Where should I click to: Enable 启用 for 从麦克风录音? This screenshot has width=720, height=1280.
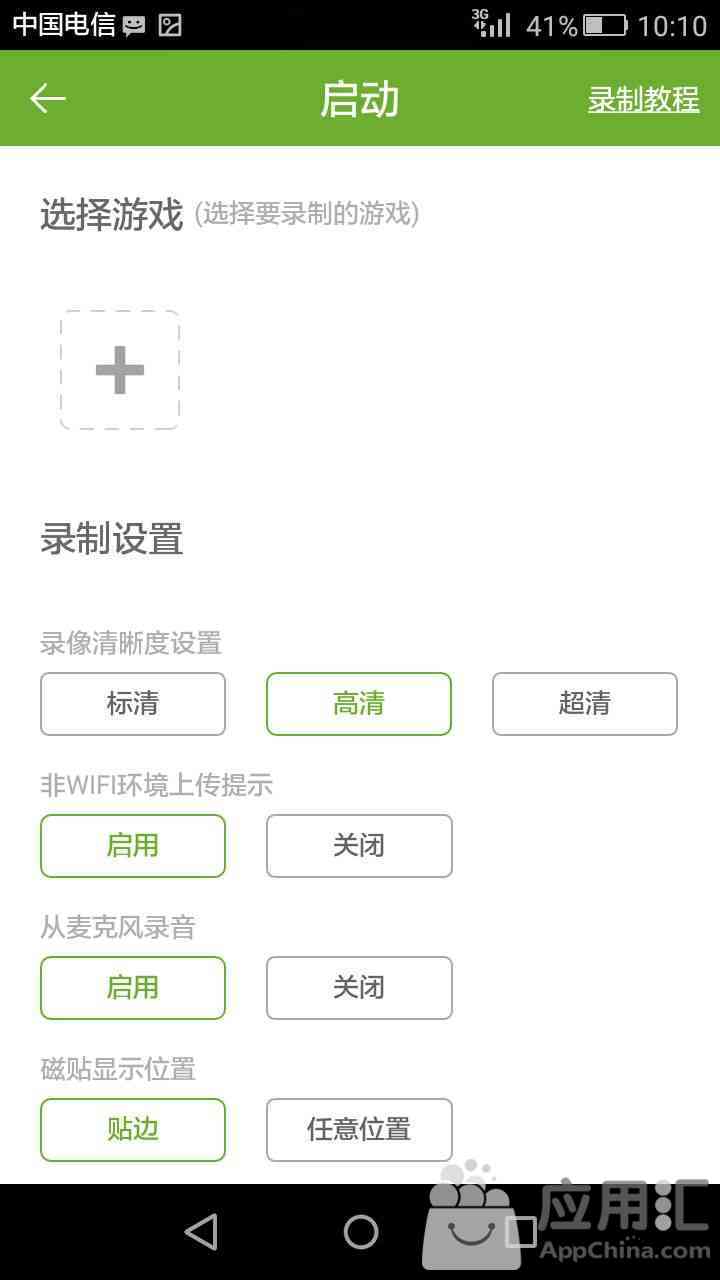tap(133, 988)
